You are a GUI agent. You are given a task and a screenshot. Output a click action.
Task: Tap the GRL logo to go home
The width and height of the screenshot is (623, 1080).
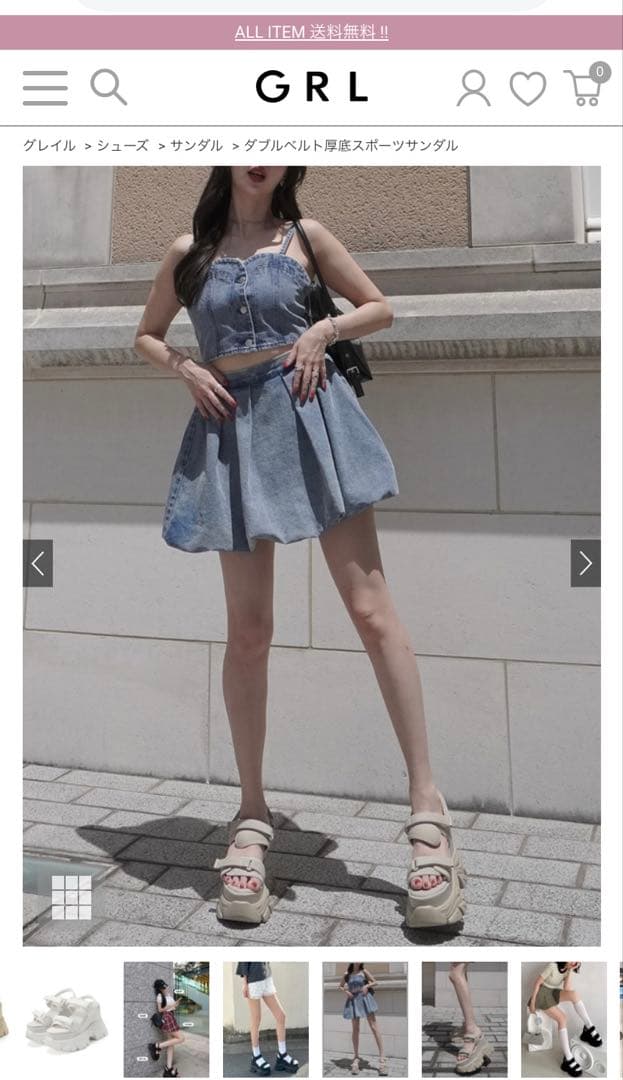coord(311,87)
